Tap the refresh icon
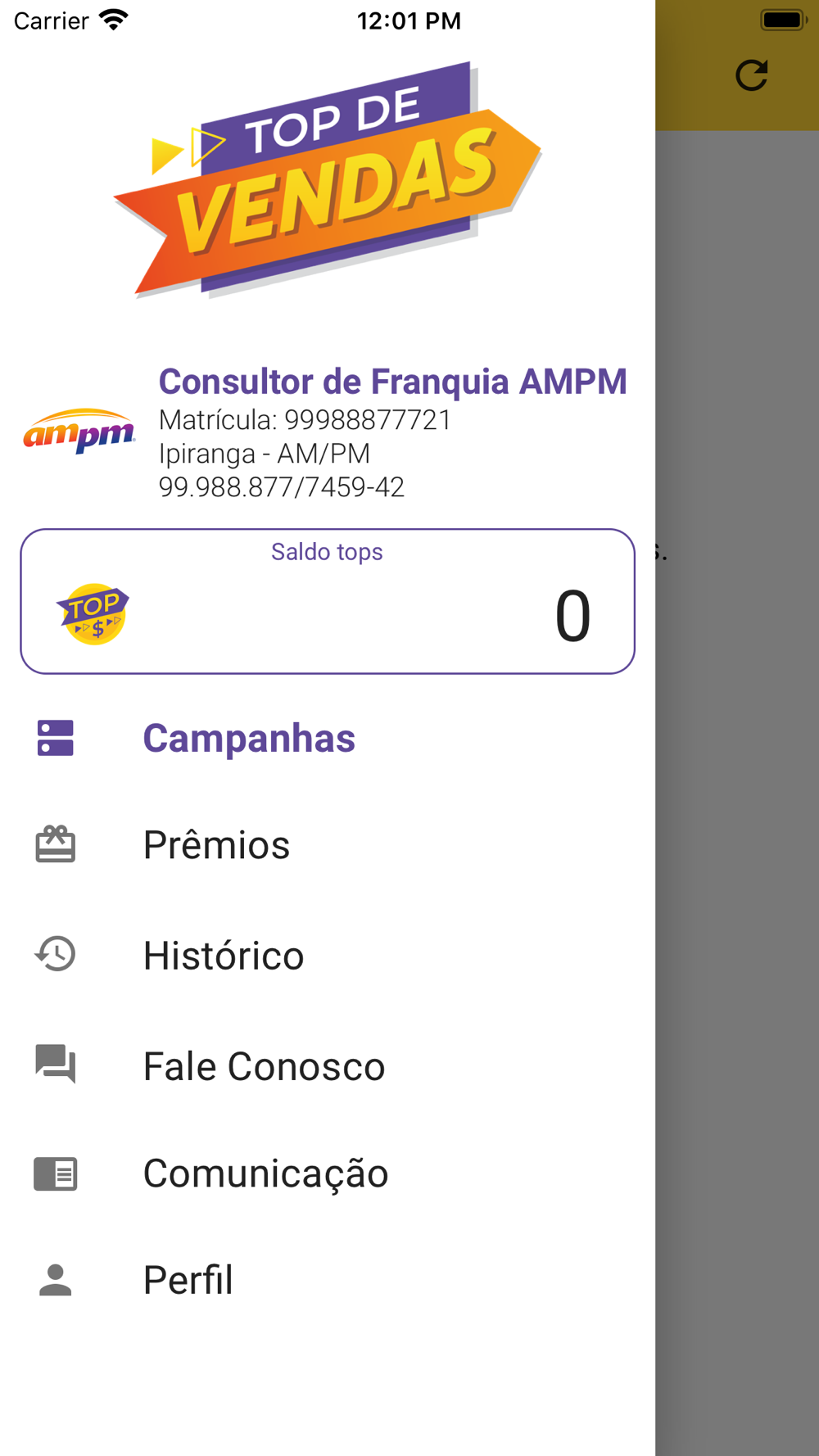Image resolution: width=819 pixels, height=1456 pixels. coord(751,75)
